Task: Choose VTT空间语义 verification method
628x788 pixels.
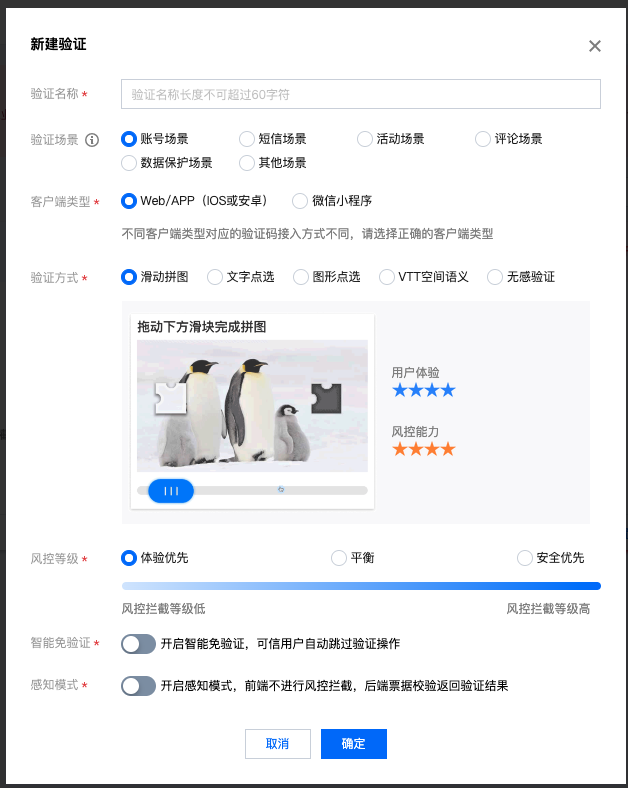Action: [x=387, y=277]
